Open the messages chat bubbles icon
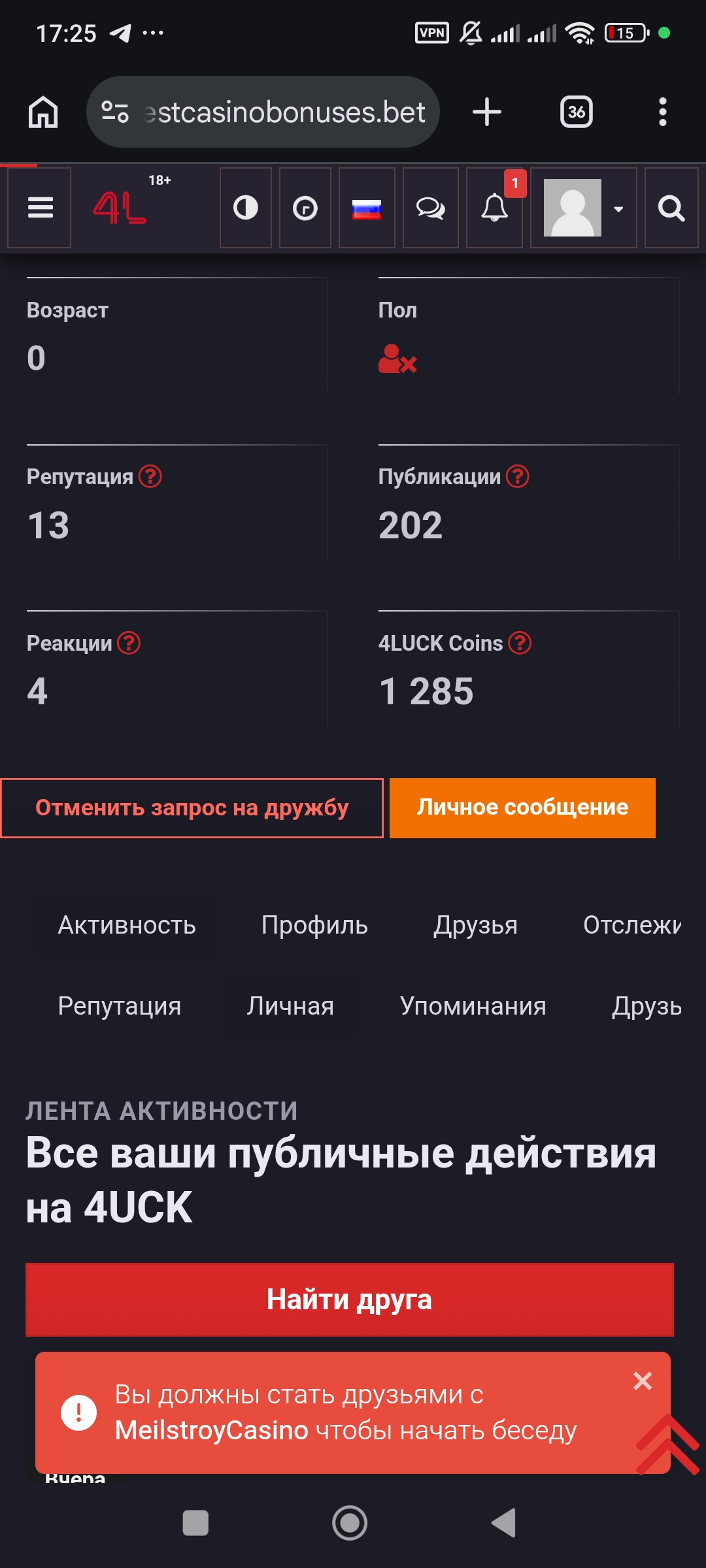The image size is (706, 1568). point(430,208)
